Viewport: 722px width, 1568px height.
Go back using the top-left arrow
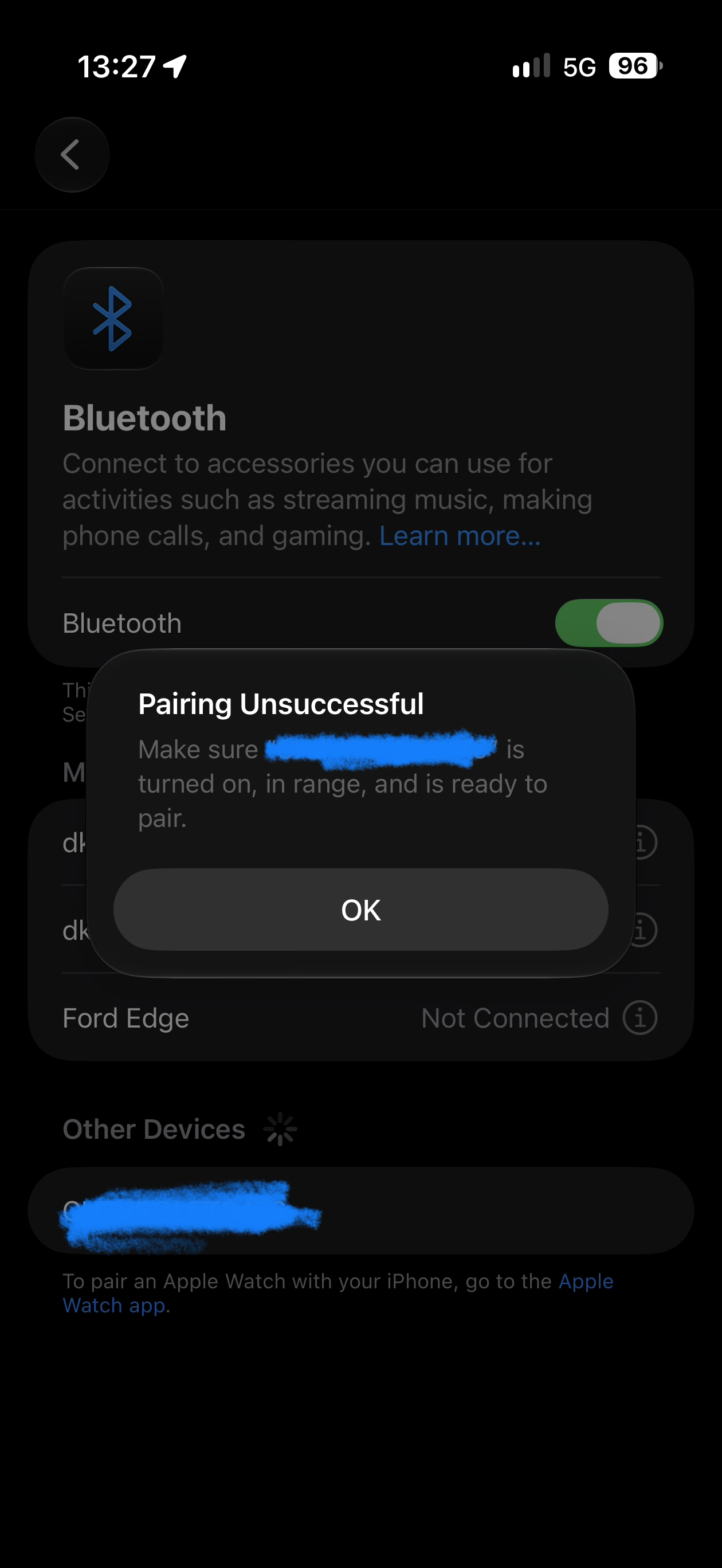(x=72, y=155)
